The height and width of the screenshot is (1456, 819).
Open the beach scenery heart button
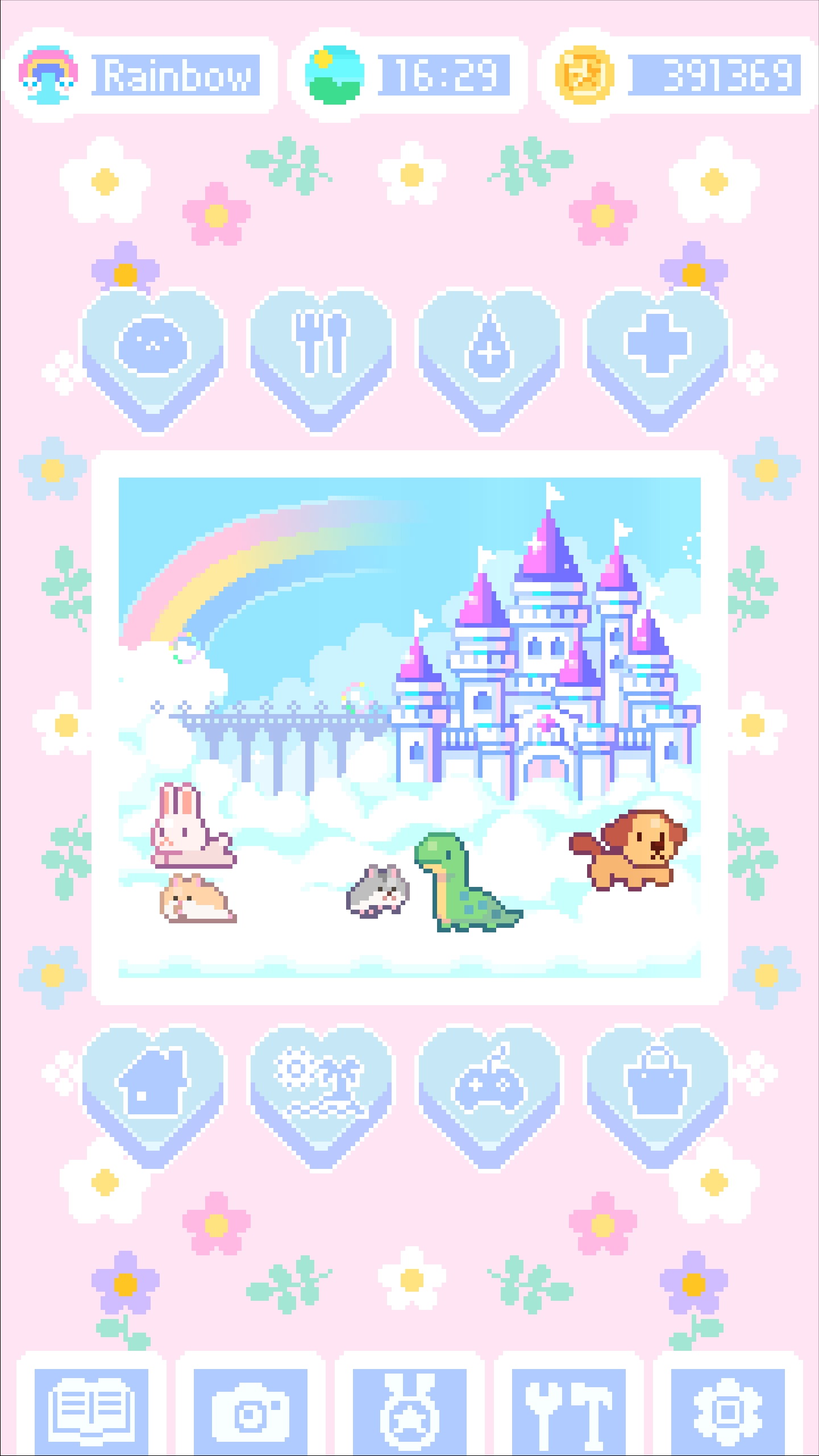pos(320,1087)
